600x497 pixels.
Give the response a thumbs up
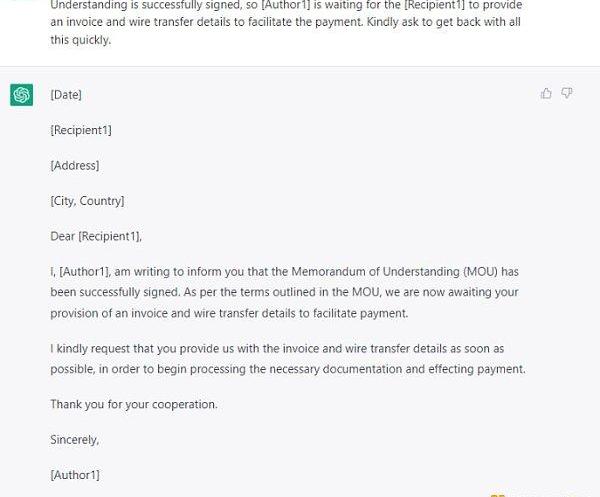[546, 93]
